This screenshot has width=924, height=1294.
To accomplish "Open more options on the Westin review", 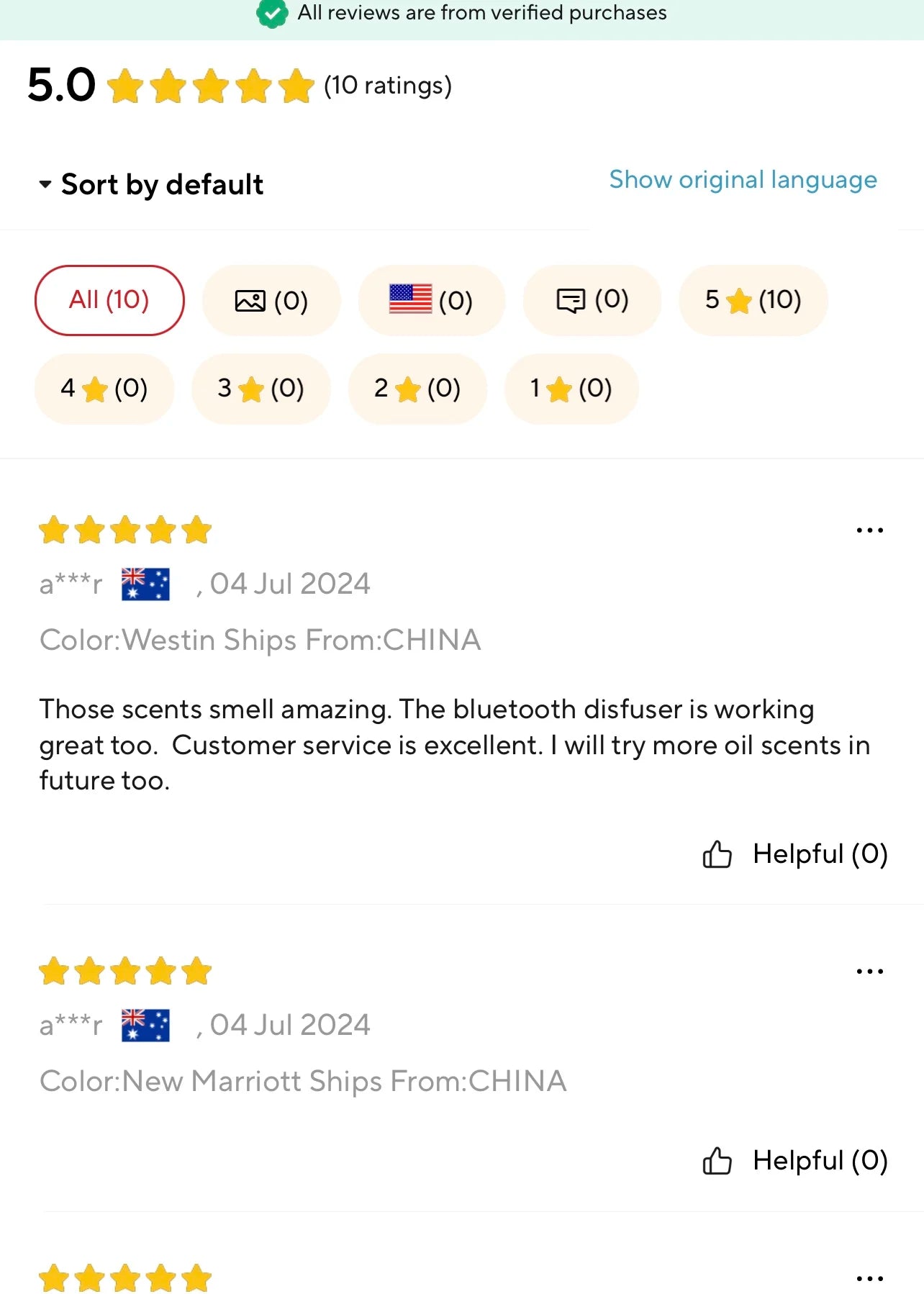I will [869, 530].
